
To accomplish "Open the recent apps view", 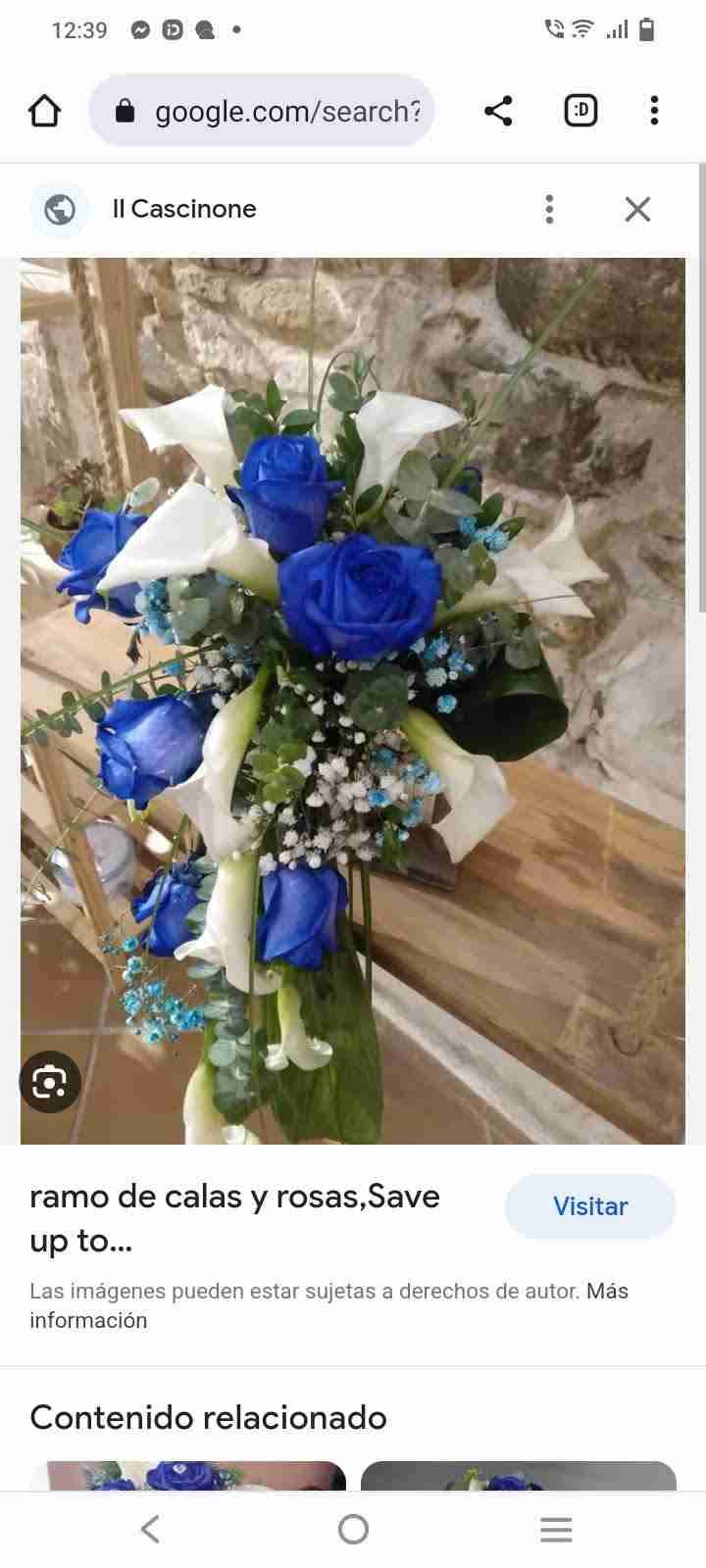I will tap(556, 1529).
